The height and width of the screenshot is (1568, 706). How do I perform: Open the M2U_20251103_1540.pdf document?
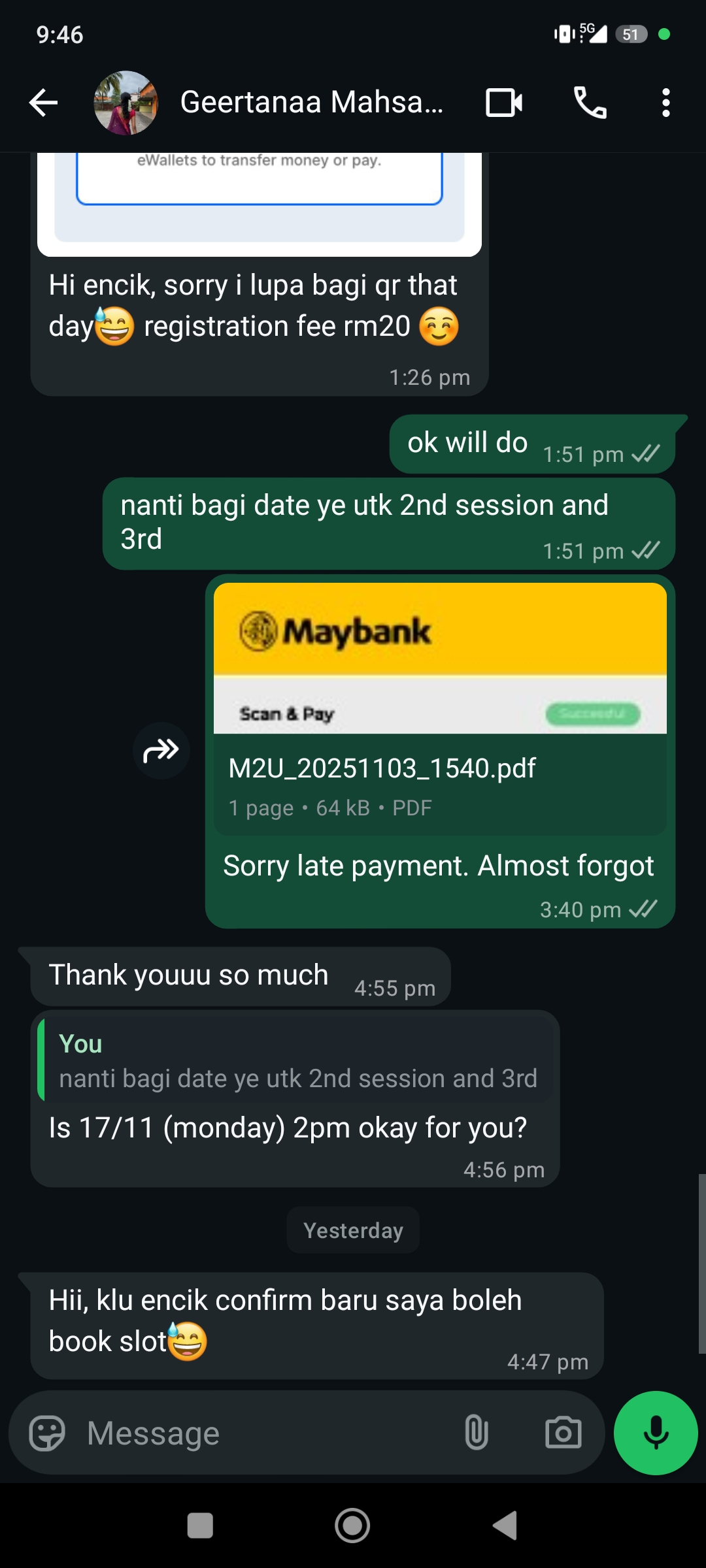[x=439, y=709]
